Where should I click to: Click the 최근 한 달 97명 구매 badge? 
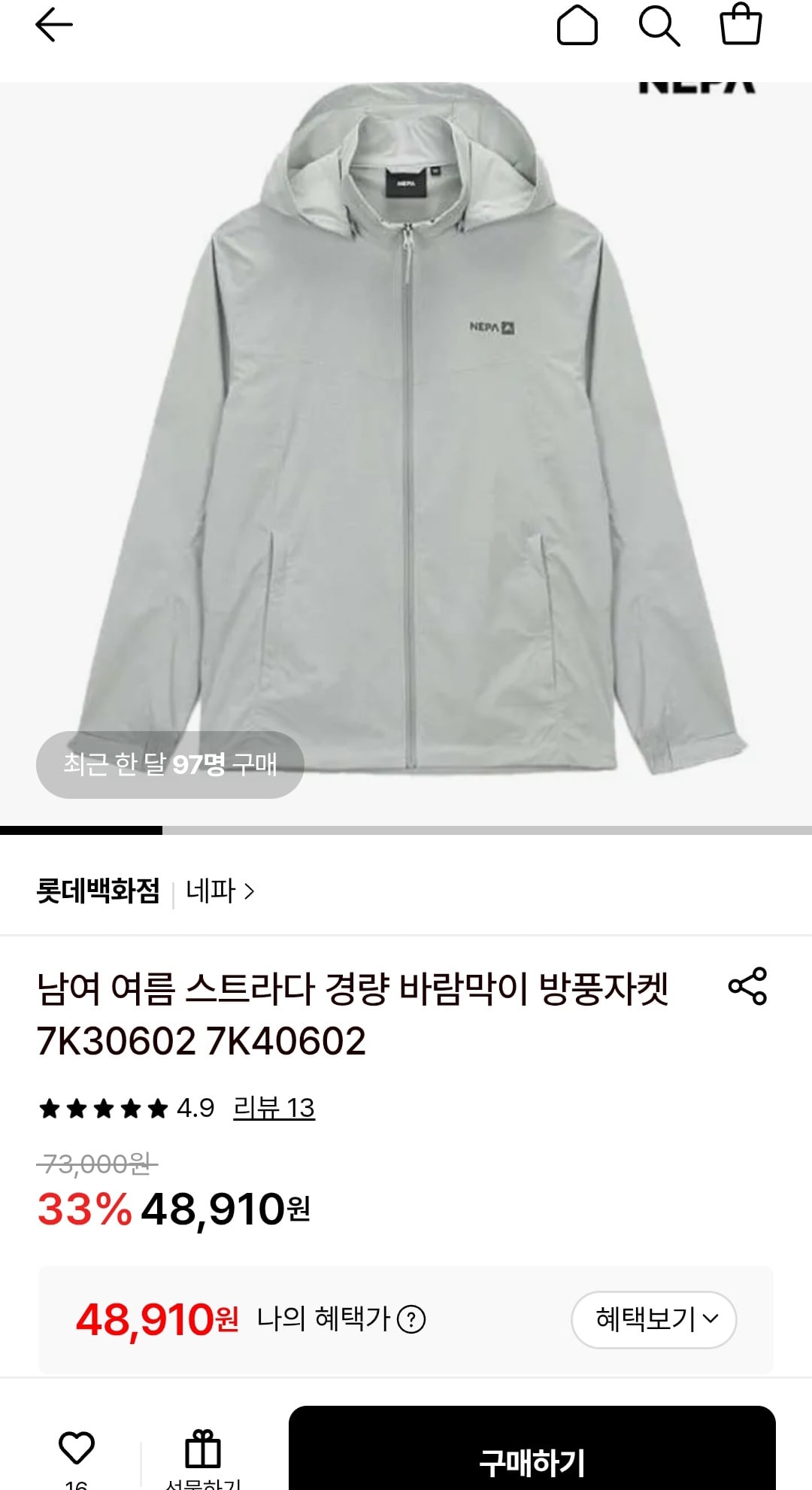click(170, 763)
